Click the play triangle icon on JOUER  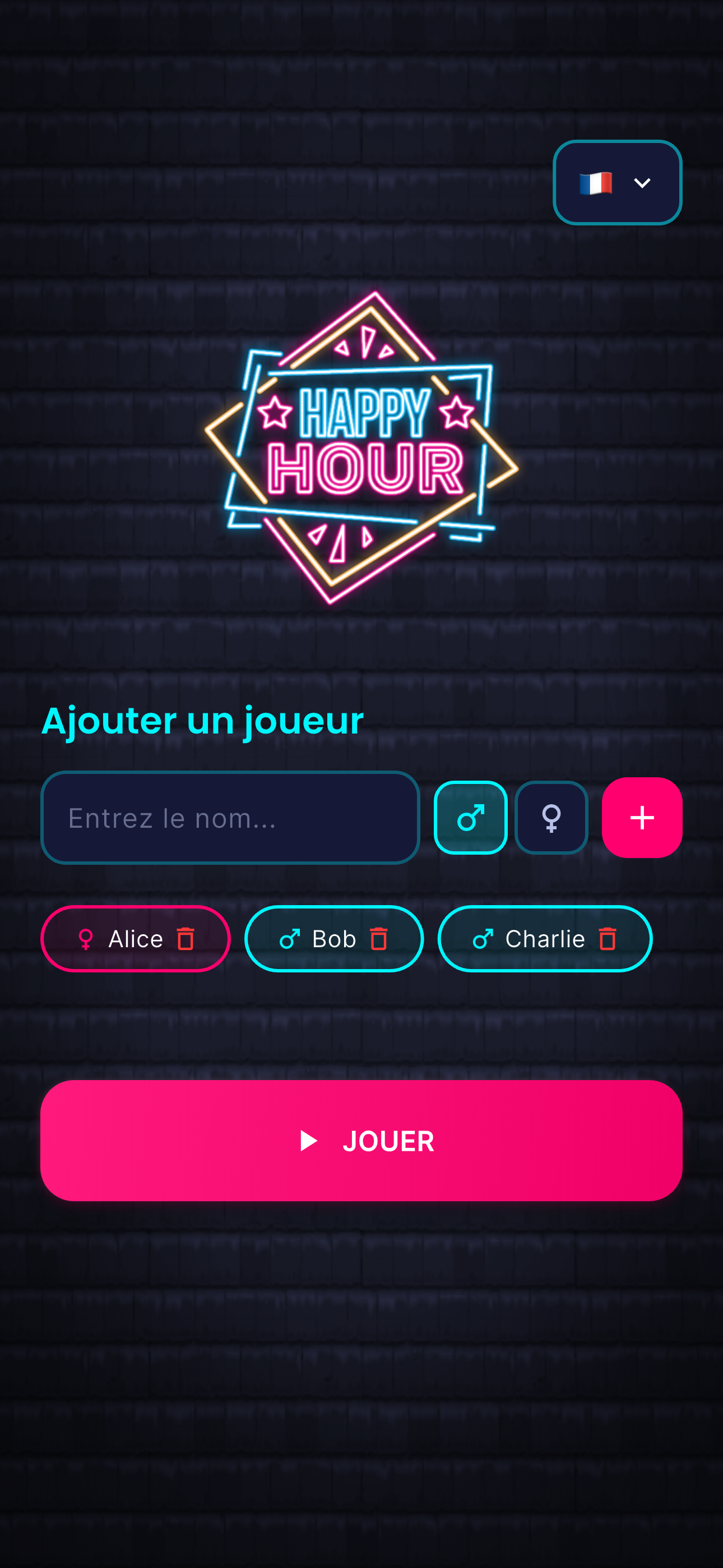310,1141
